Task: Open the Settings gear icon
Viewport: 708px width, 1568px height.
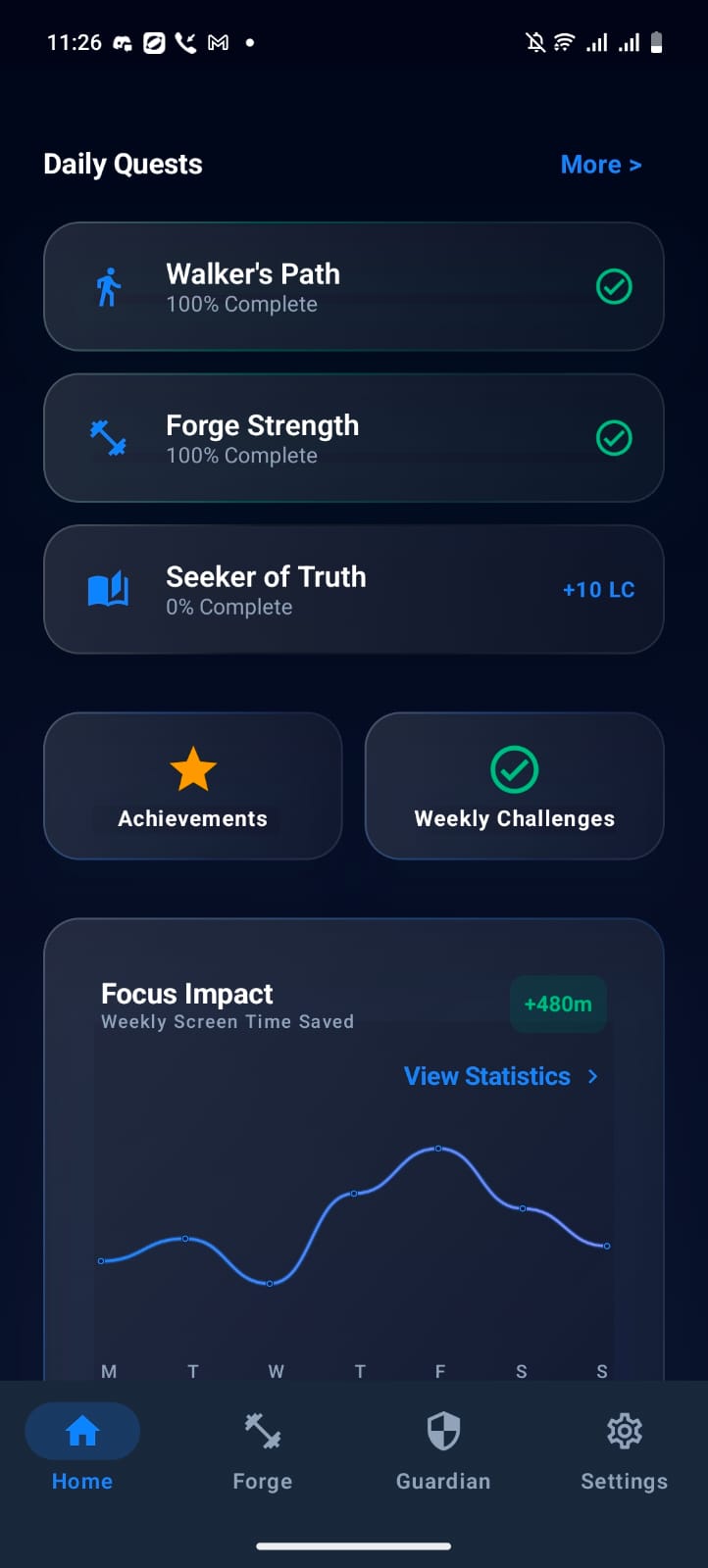Action: pyautogui.click(x=624, y=1431)
